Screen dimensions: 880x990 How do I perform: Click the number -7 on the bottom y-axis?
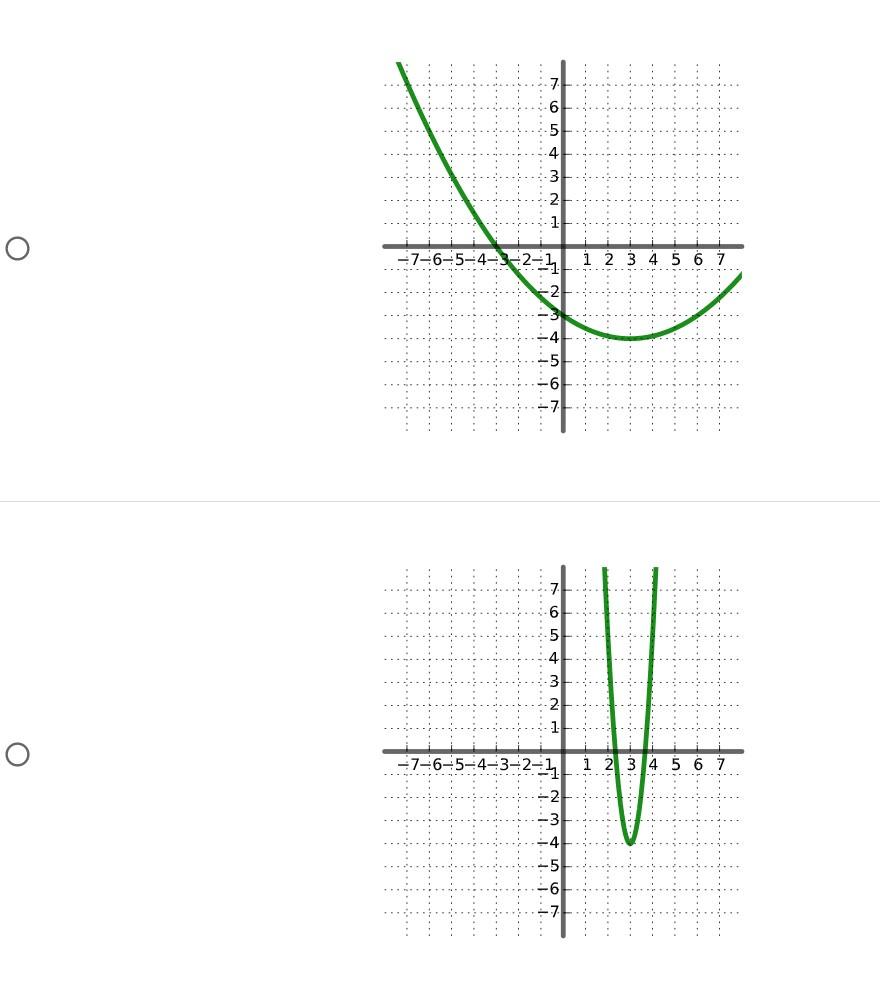[546, 913]
